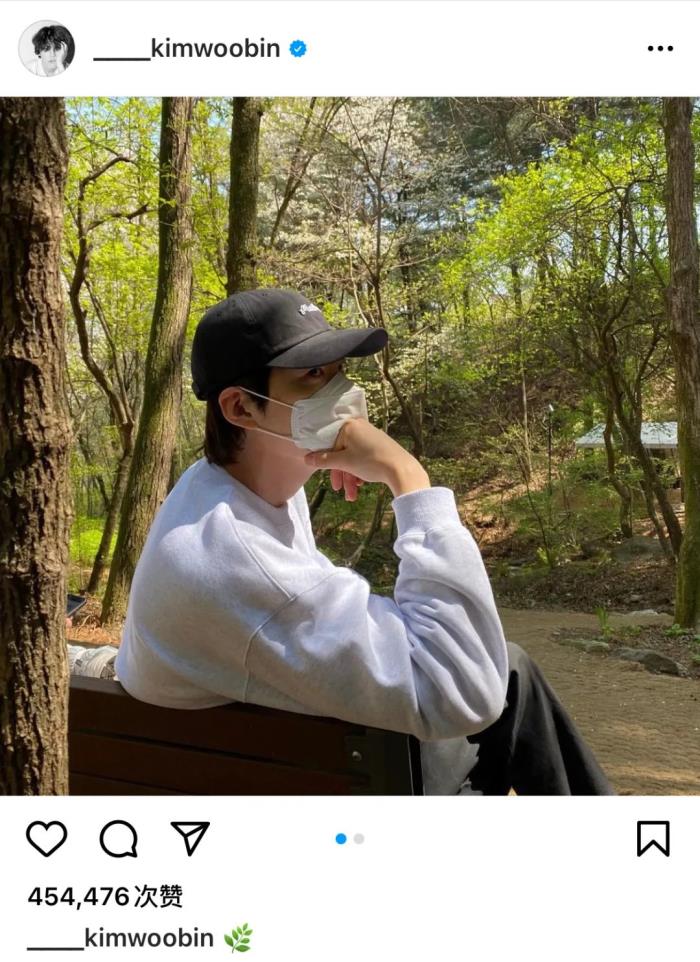Image resolution: width=700 pixels, height=962 pixels.
Task: Open kimwoobin's profile picture
Action: (46, 48)
